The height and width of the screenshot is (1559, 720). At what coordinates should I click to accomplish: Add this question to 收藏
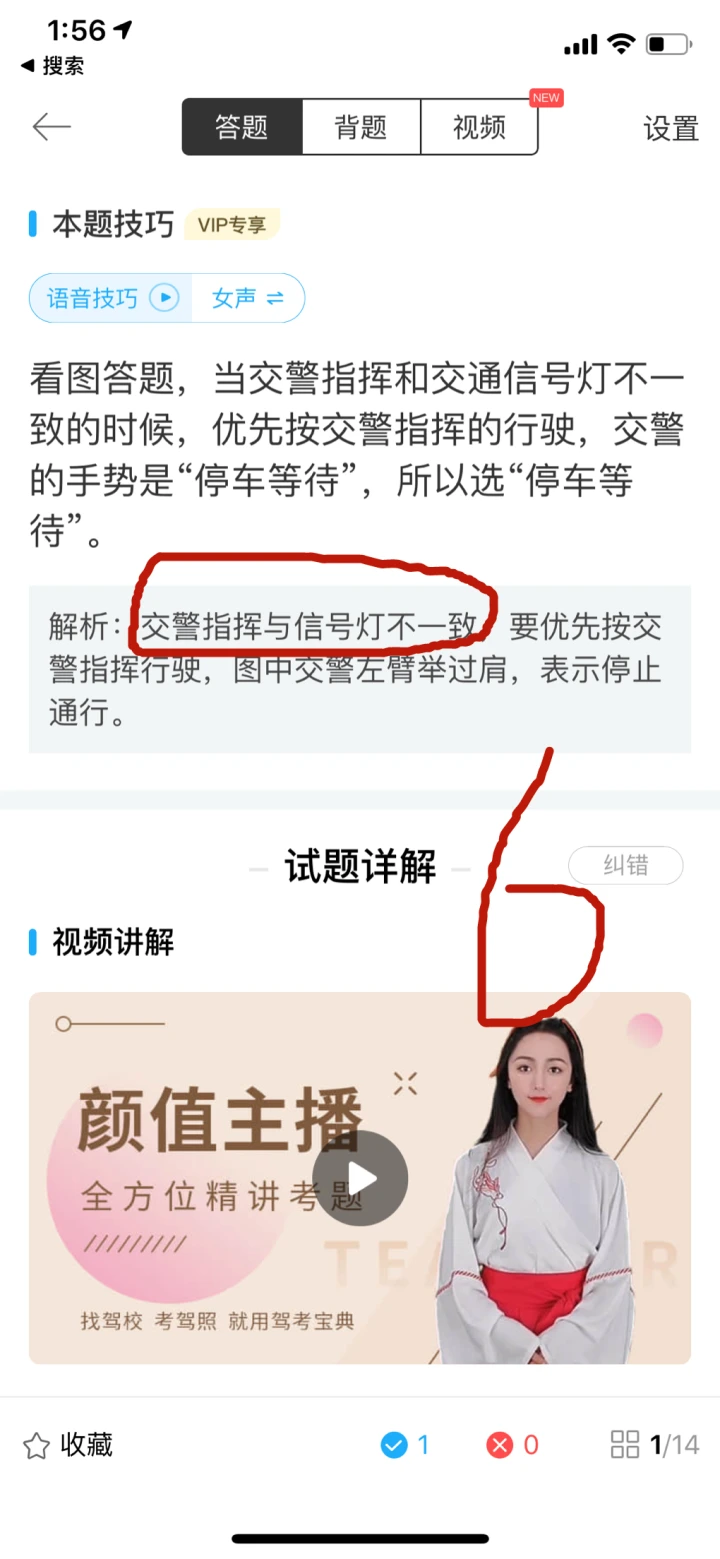68,1444
